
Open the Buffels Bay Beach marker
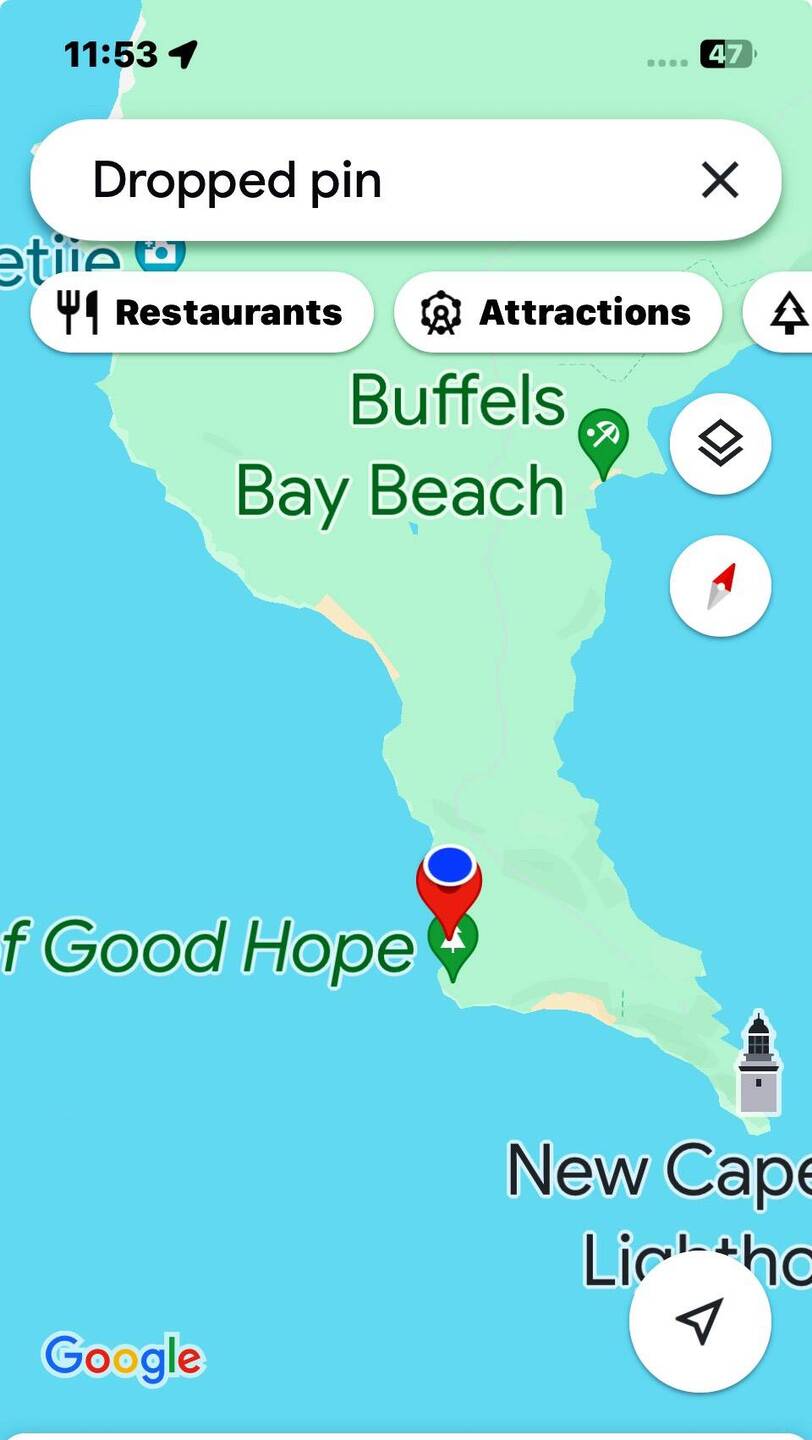(x=603, y=440)
